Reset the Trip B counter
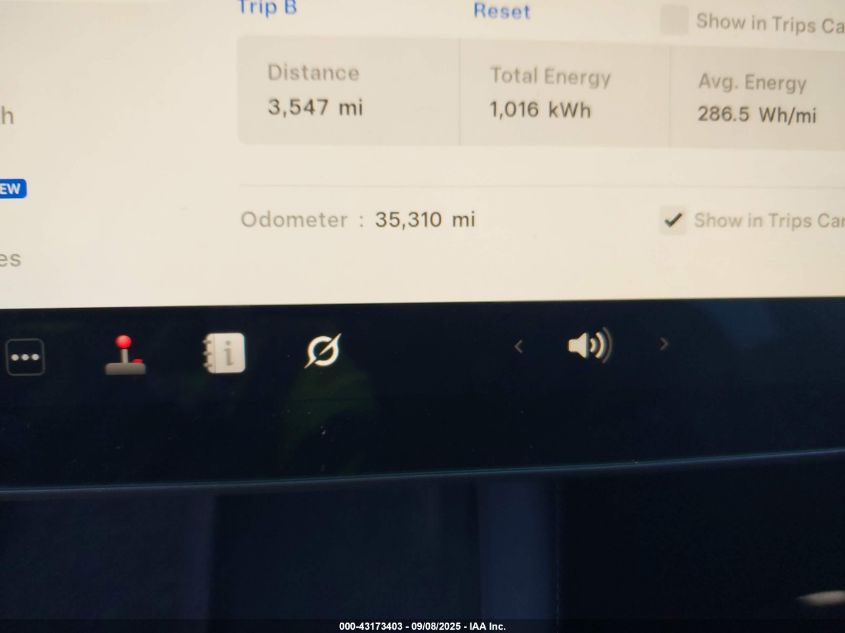 502,11
